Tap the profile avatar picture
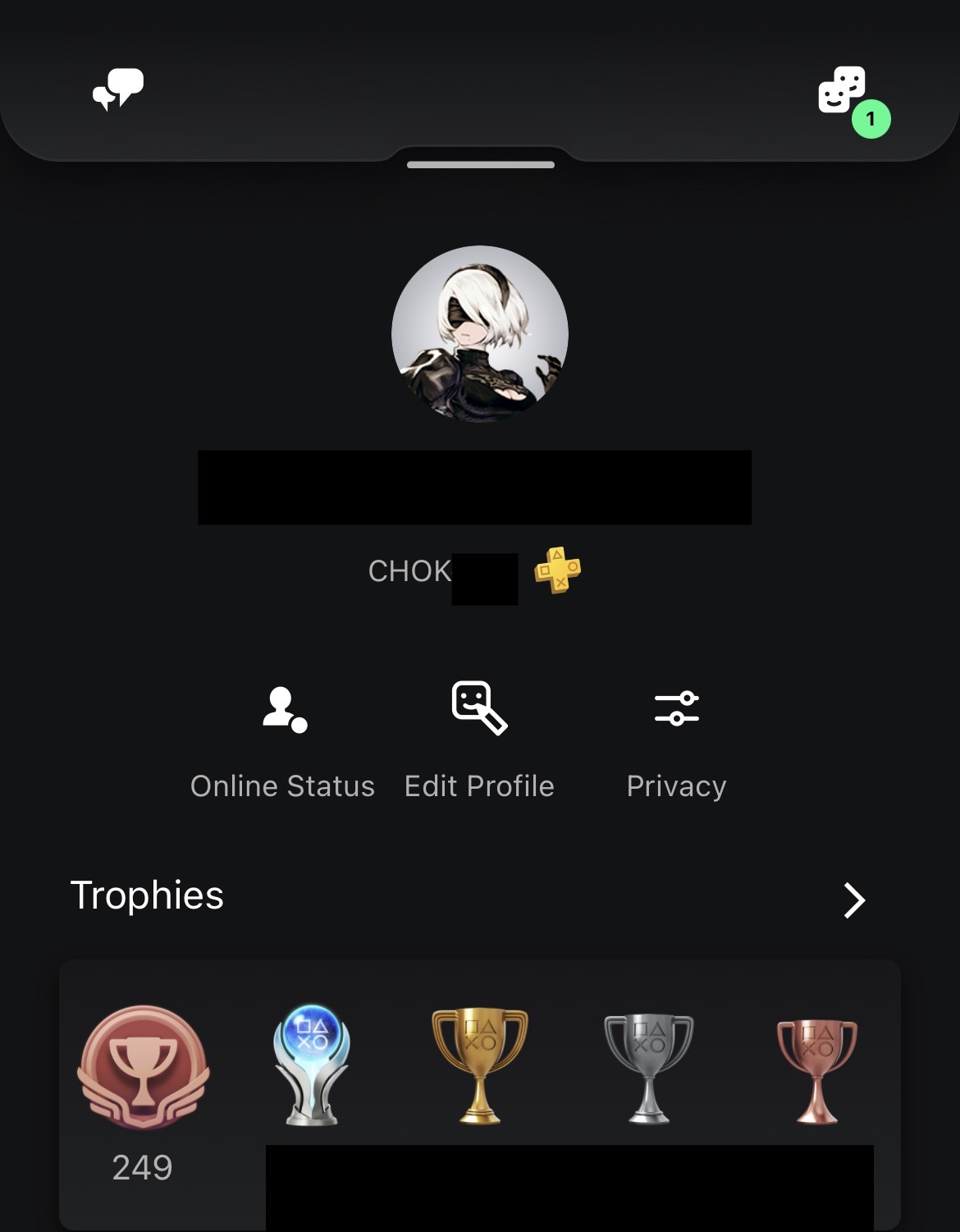Image resolution: width=960 pixels, height=1232 pixels. pos(480,334)
